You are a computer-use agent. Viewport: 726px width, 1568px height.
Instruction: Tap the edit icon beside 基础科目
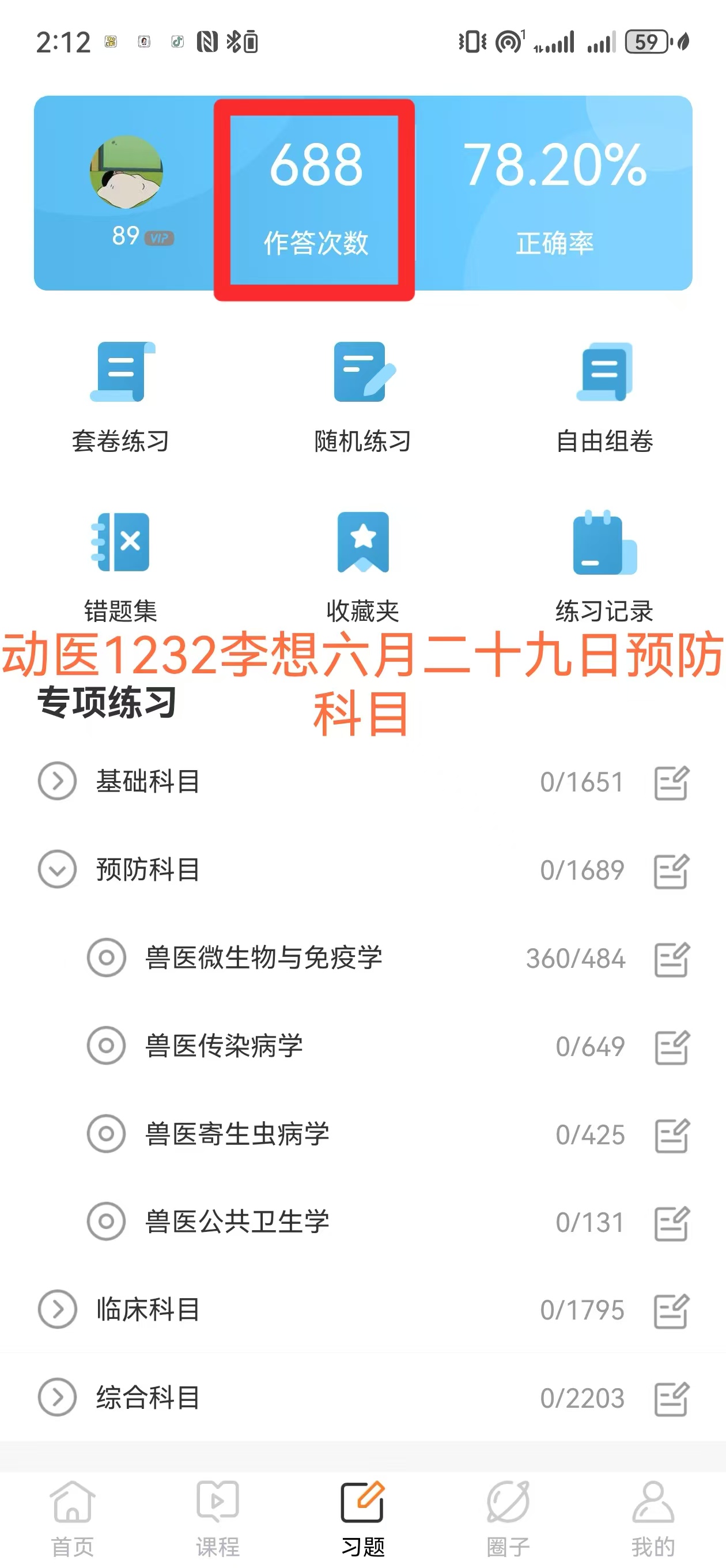(672, 783)
